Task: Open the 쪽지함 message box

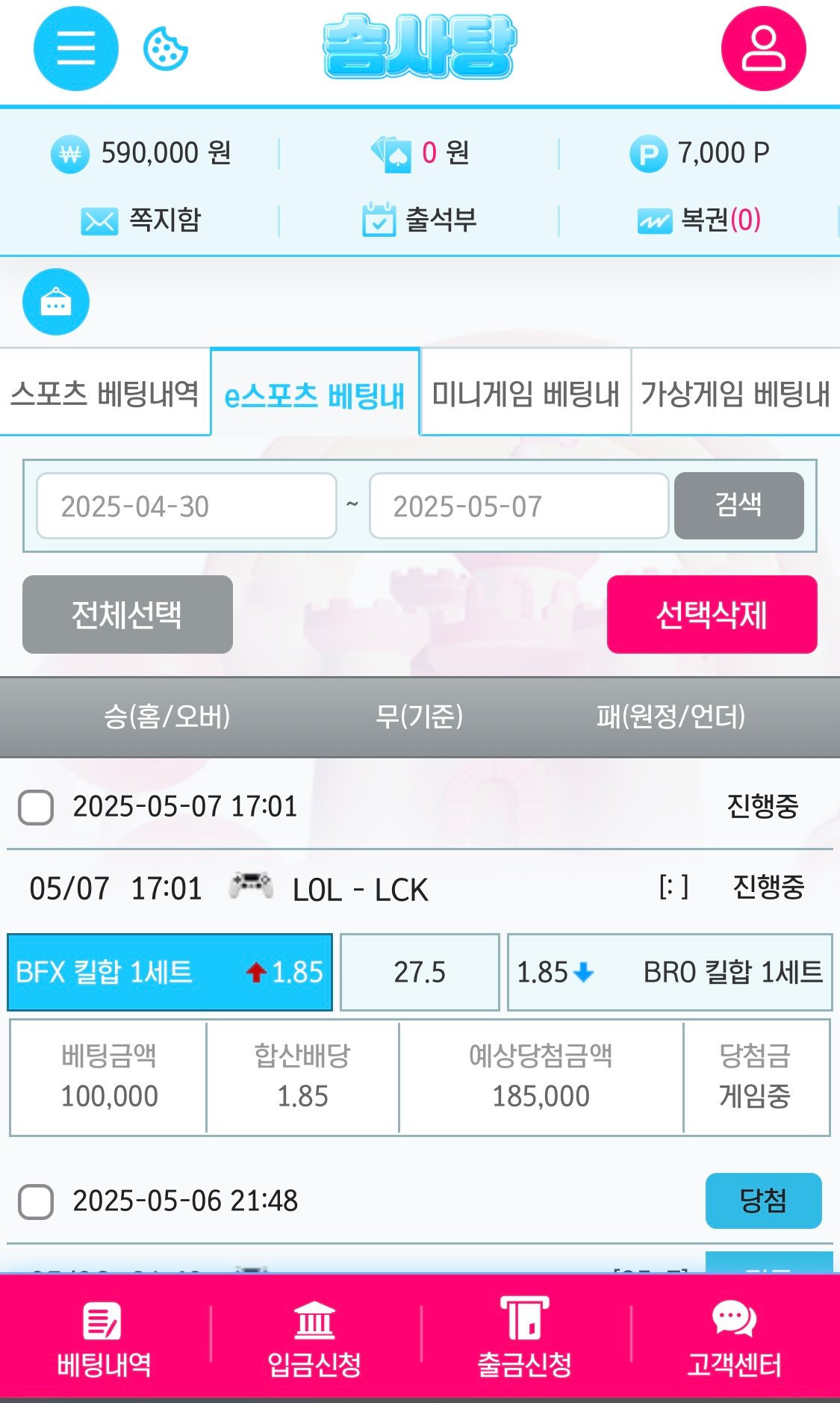Action: pyautogui.click(x=140, y=220)
